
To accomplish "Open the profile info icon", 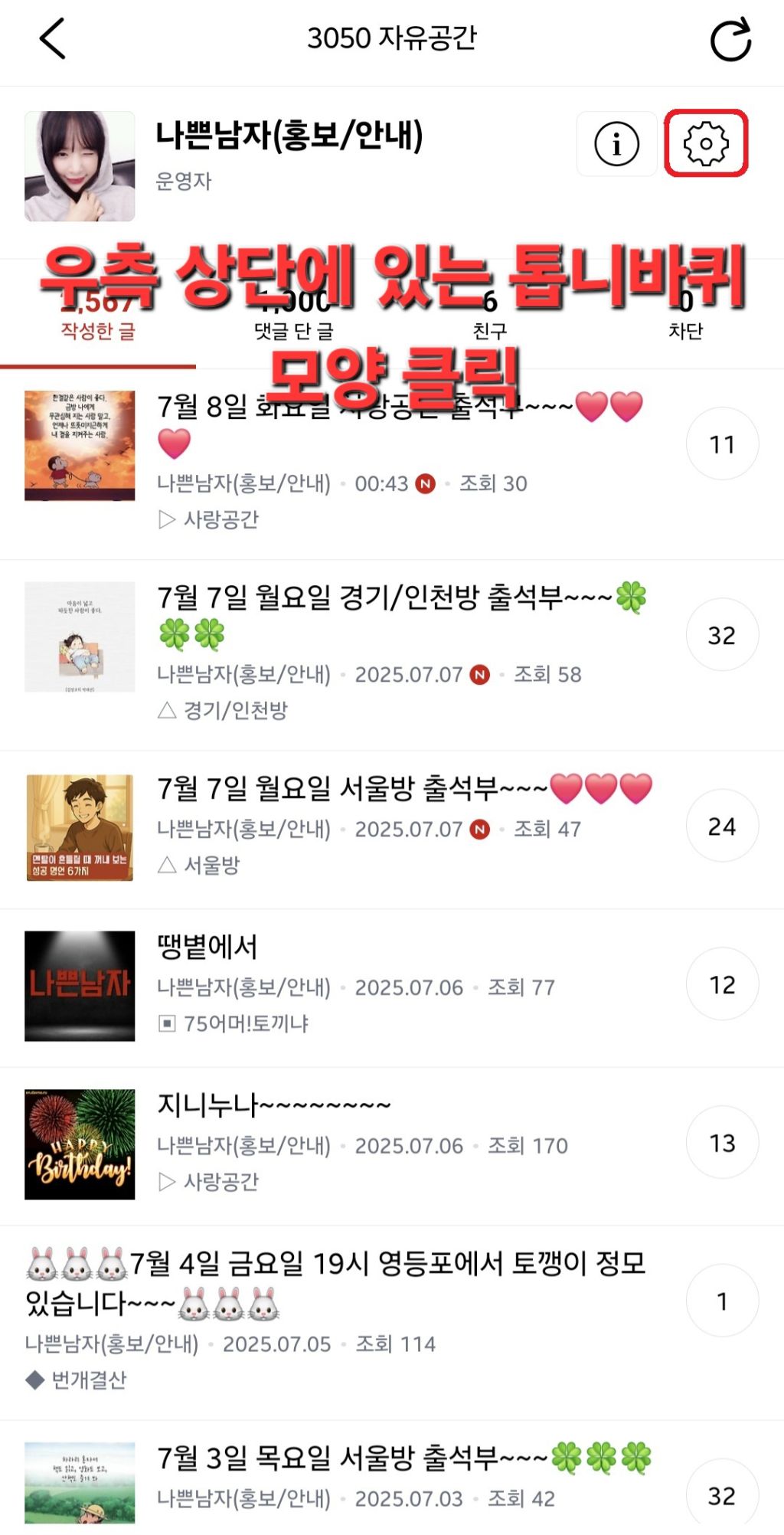I will 616,143.
